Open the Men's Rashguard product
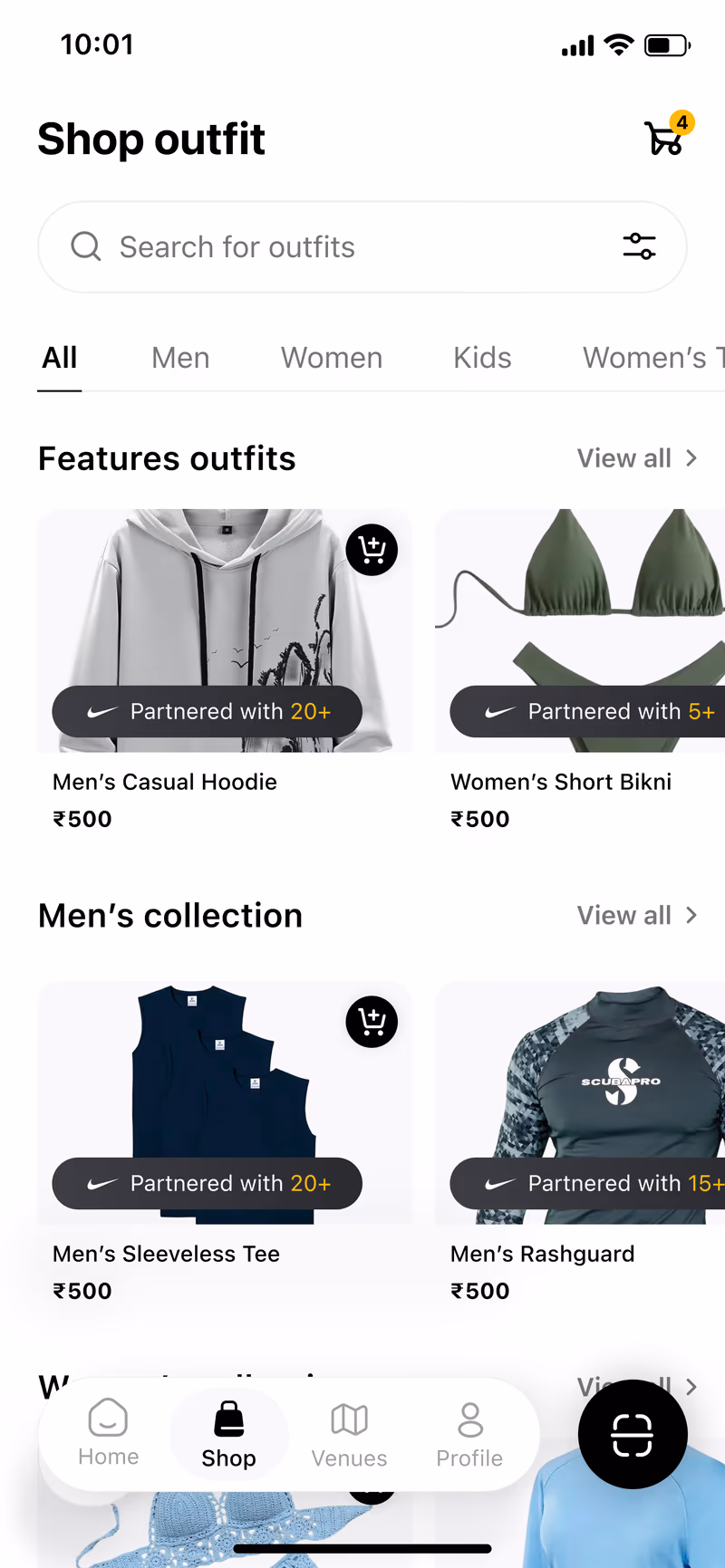This screenshot has height=1568, width=725. tap(580, 1143)
